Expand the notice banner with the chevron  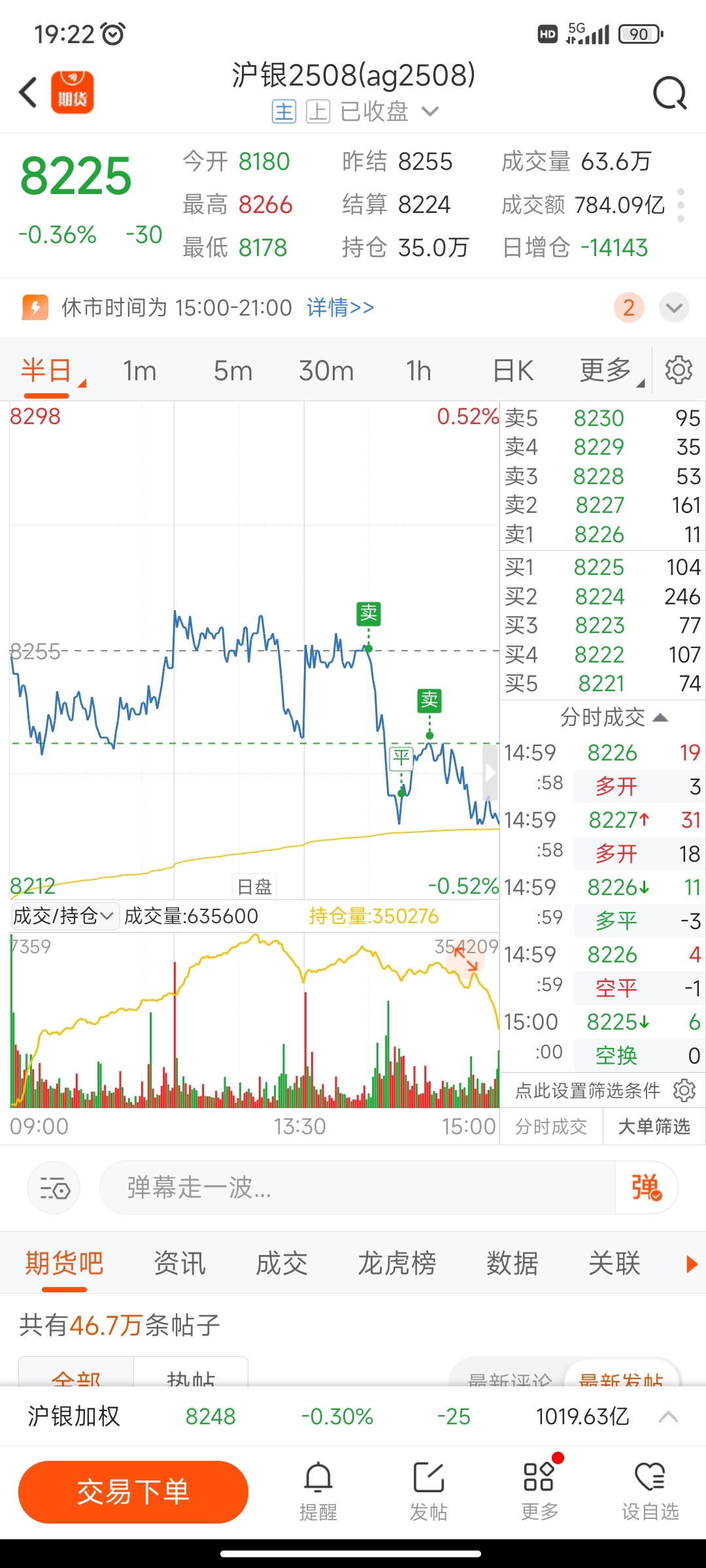click(x=674, y=307)
